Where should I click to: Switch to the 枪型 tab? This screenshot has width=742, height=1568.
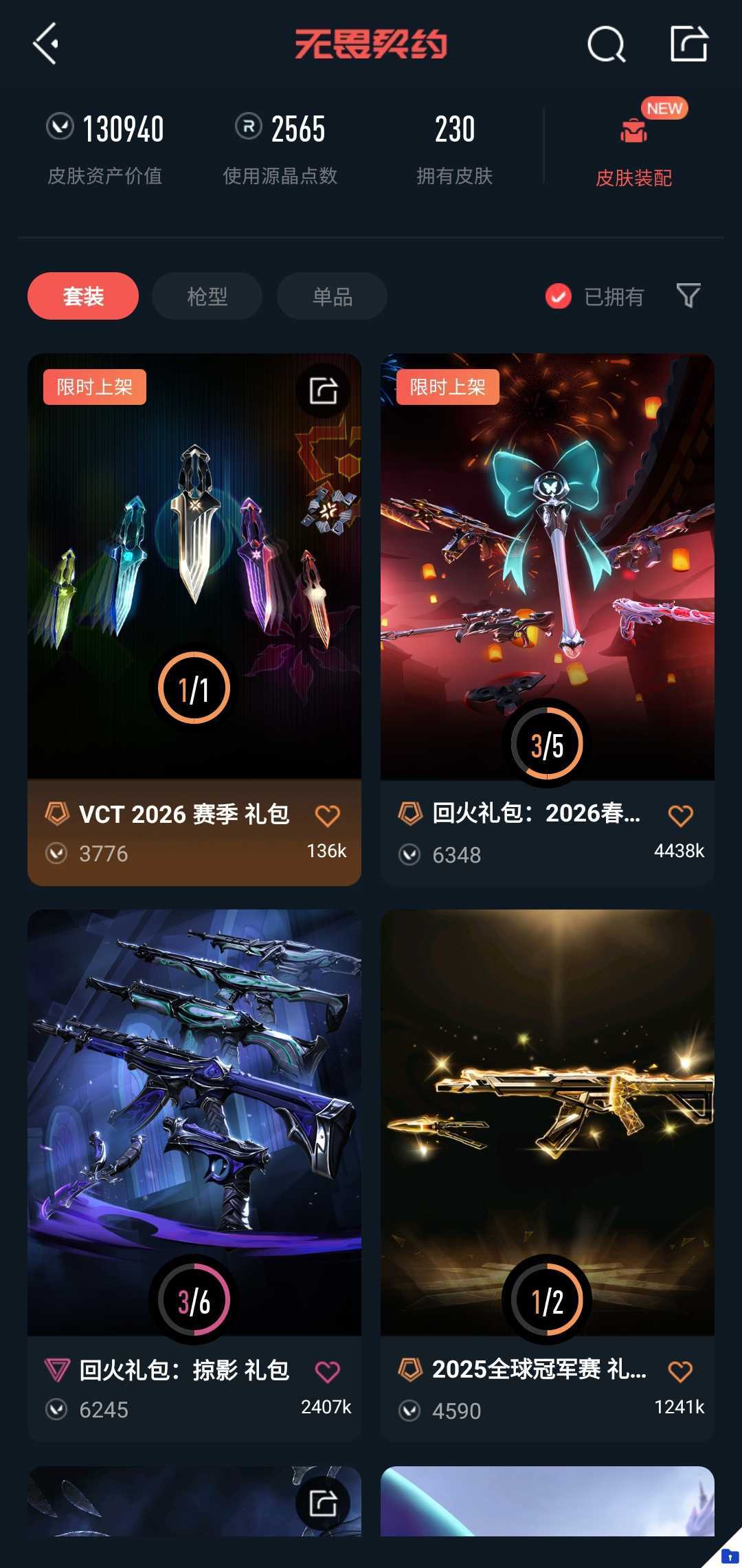click(x=207, y=296)
